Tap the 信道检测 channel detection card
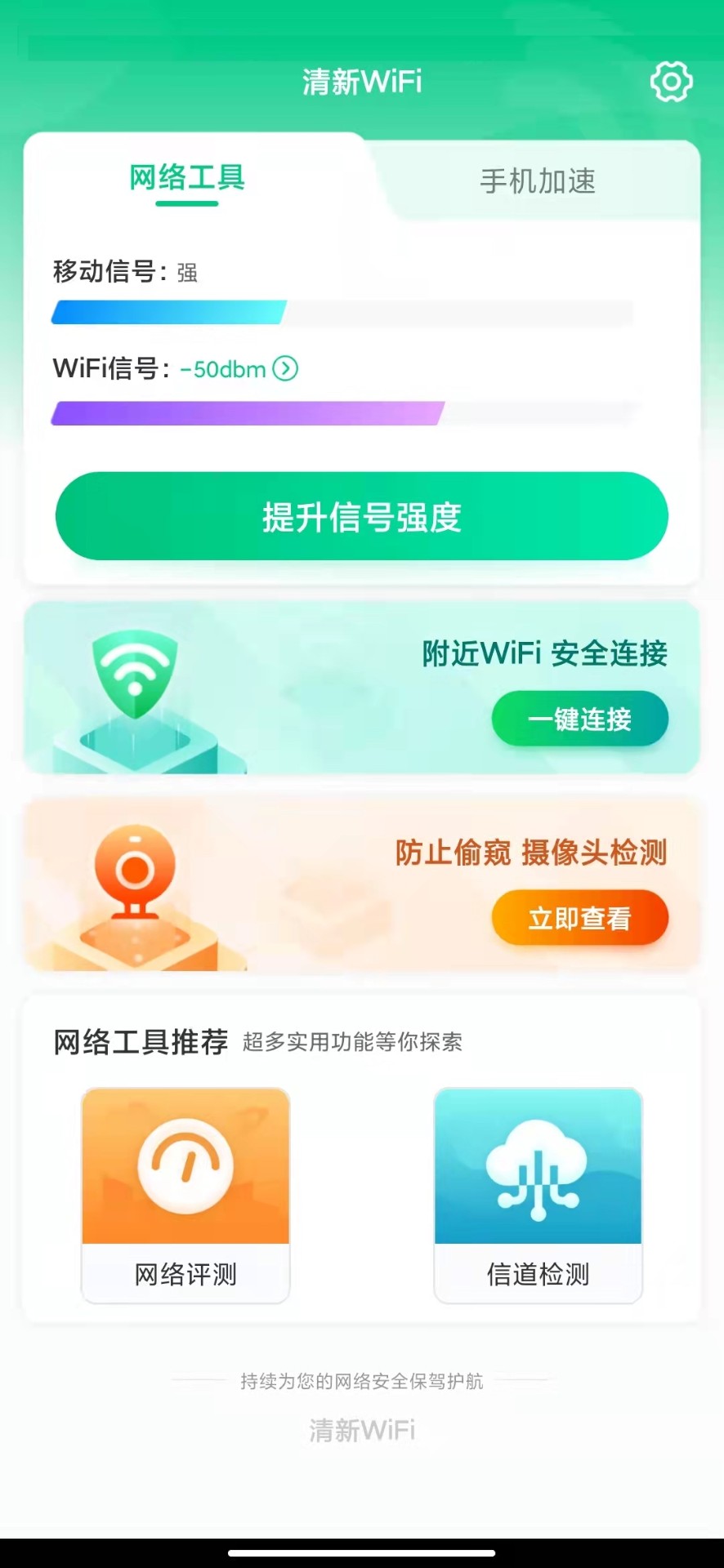 pyautogui.click(x=538, y=1195)
